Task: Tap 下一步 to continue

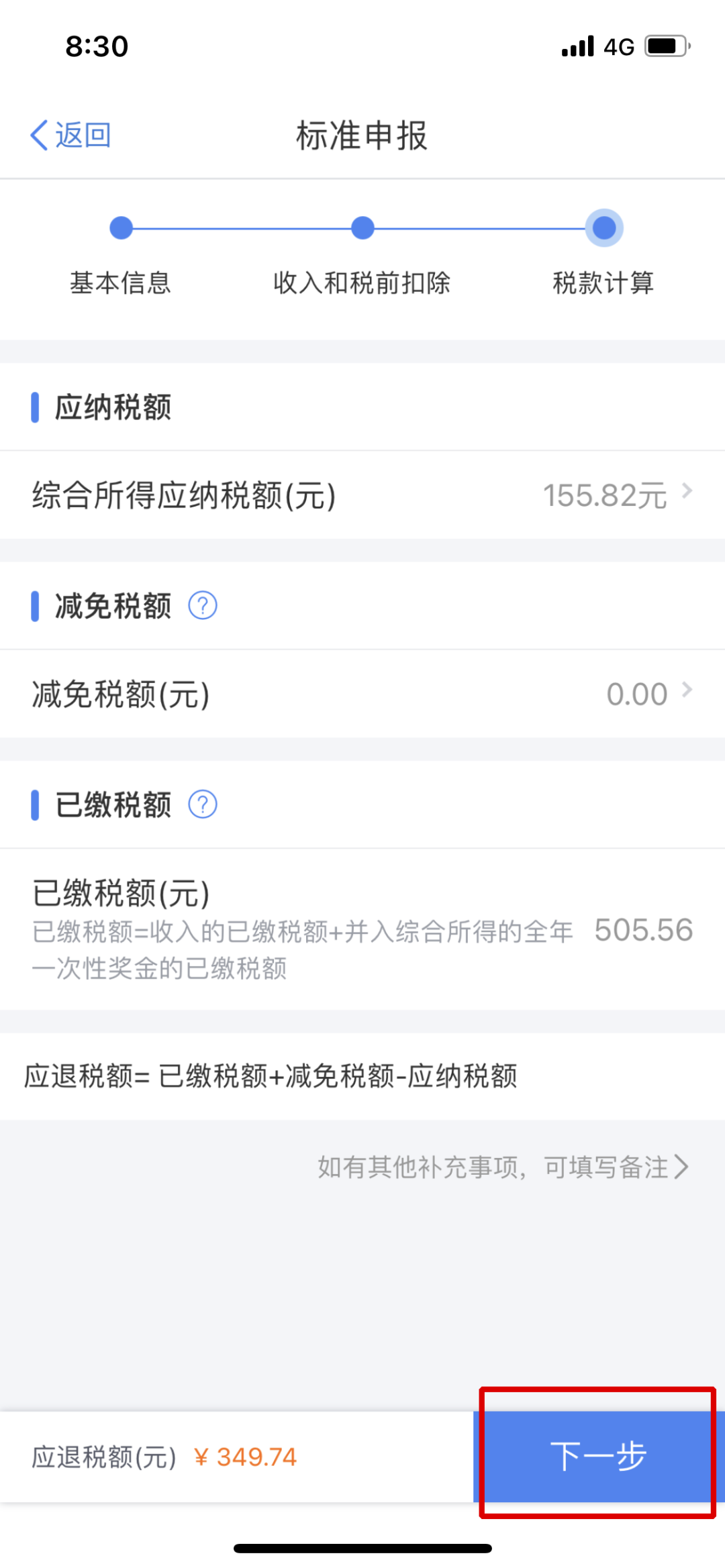Action: 599,1456
